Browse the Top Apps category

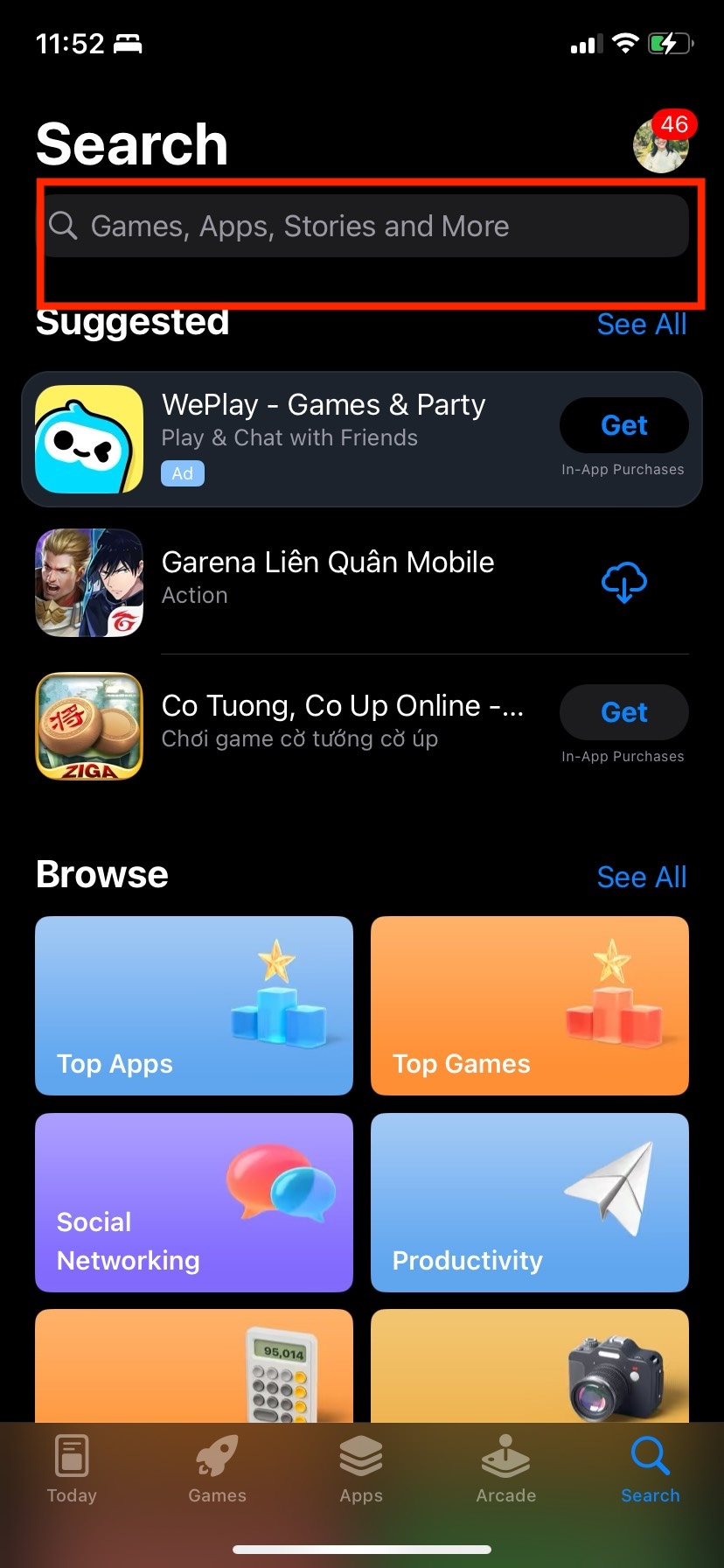[x=194, y=1005]
